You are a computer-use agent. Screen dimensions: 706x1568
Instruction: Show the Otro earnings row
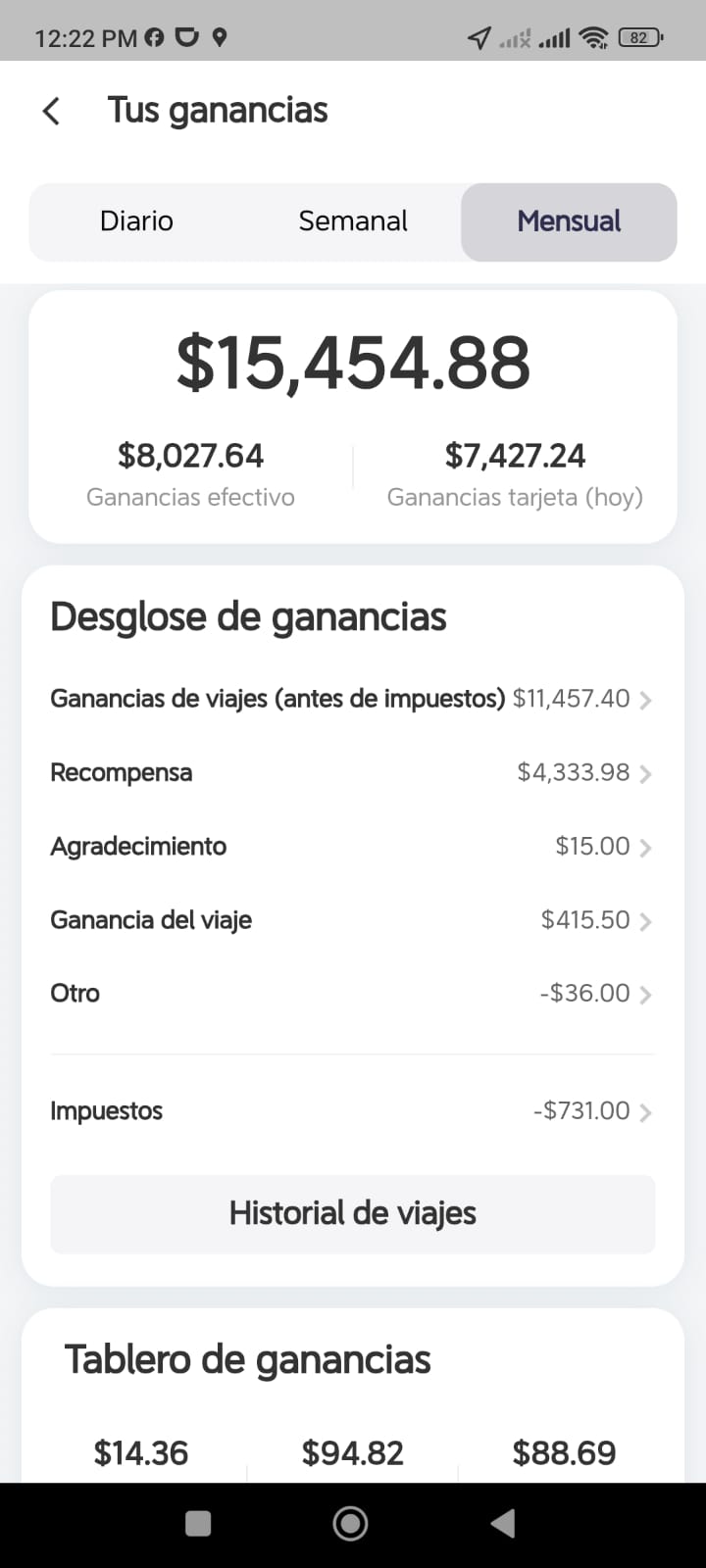(x=351, y=994)
